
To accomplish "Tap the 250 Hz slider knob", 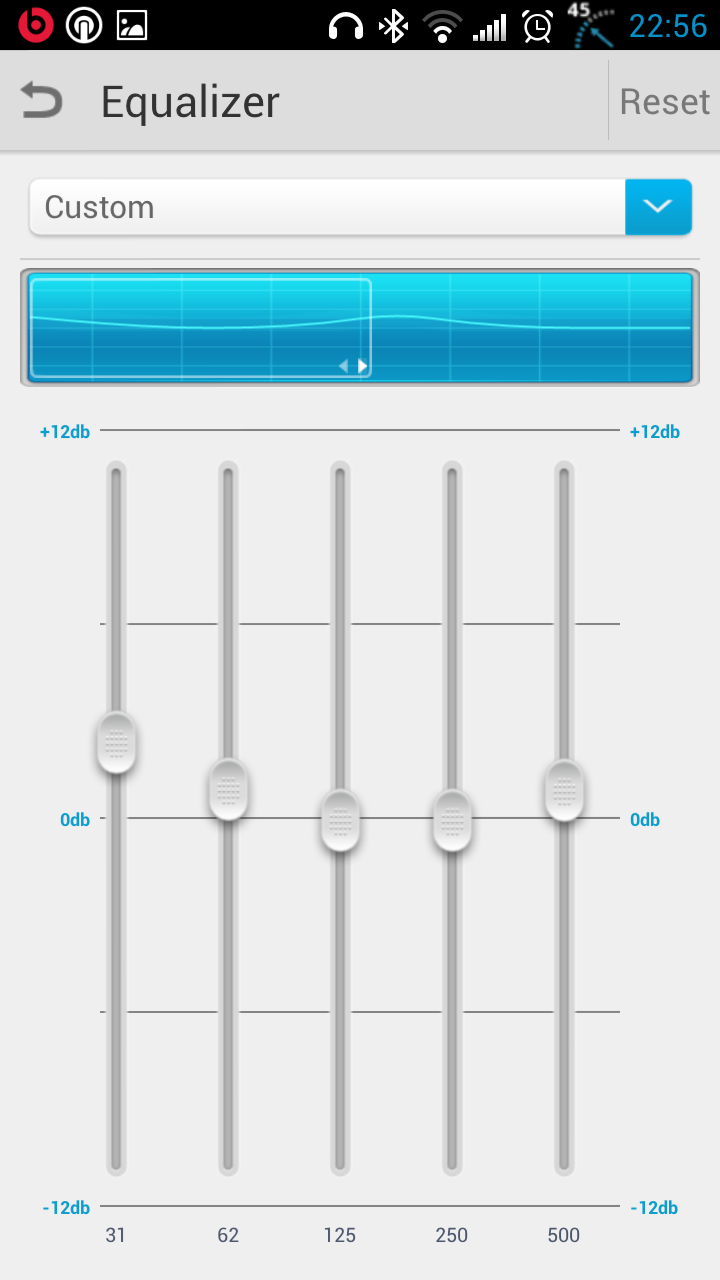I will click(452, 820).
